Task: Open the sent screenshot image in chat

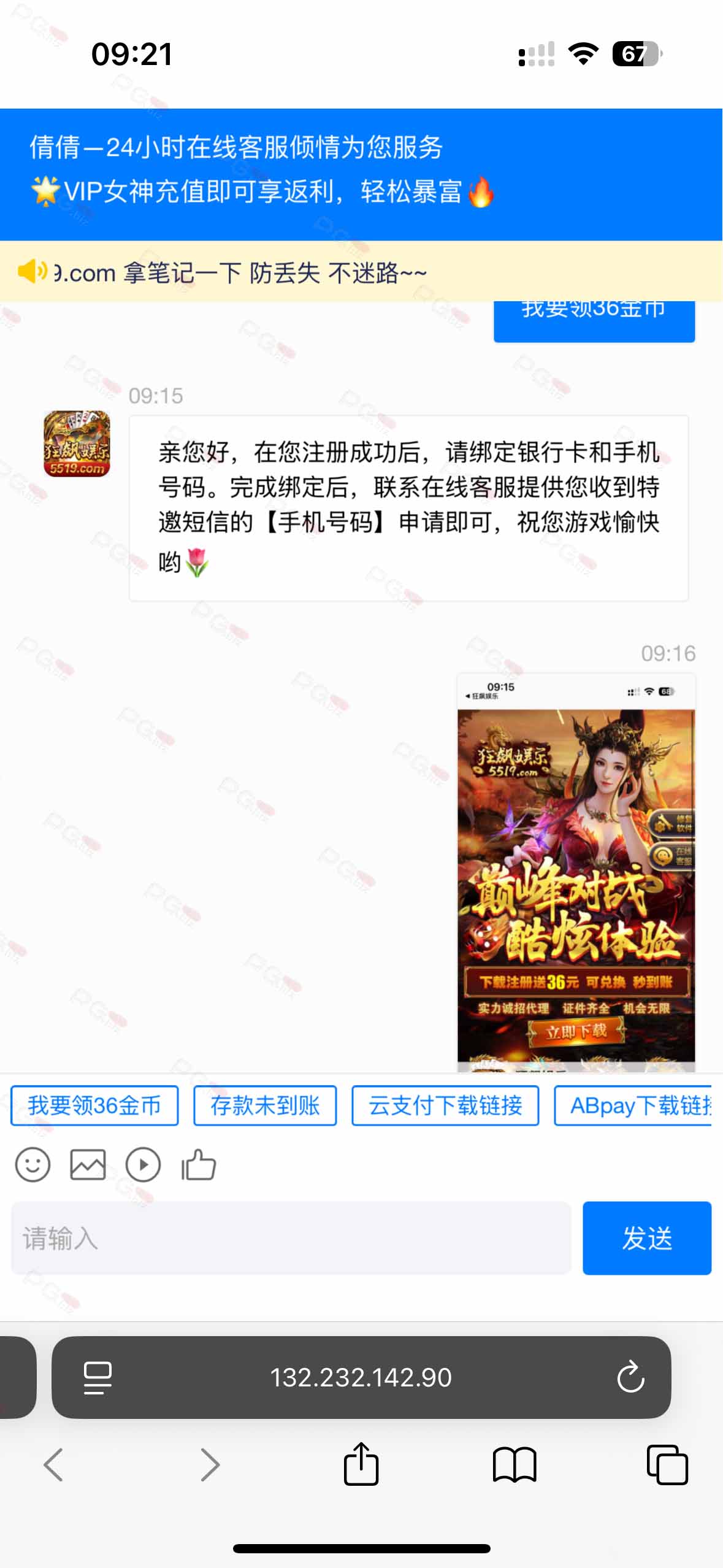Action: tap(576, 872)
